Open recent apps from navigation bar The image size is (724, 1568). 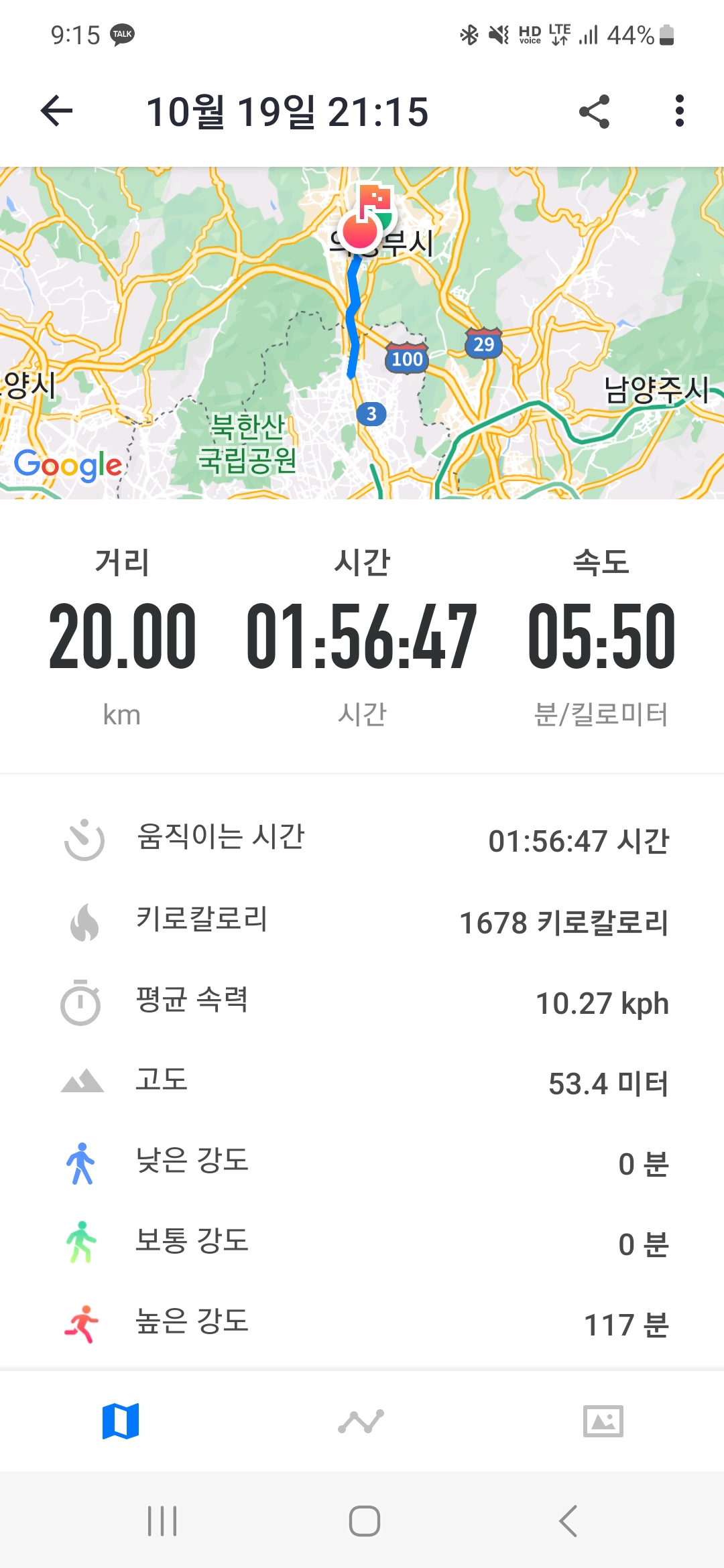pyautogui.click(x=162, y=1521)
